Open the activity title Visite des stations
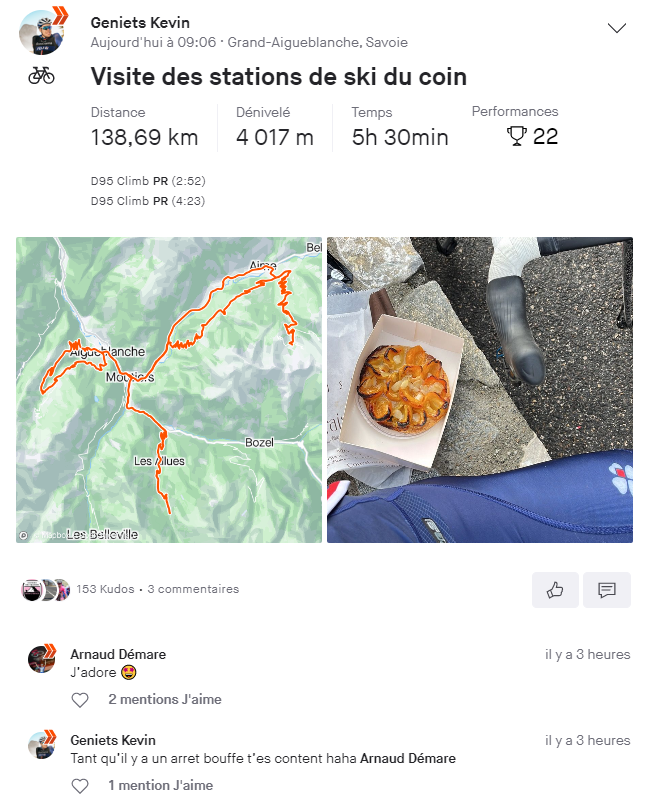Screen dimensions: 646x806 pyautogui.click(x=278, y=76)
